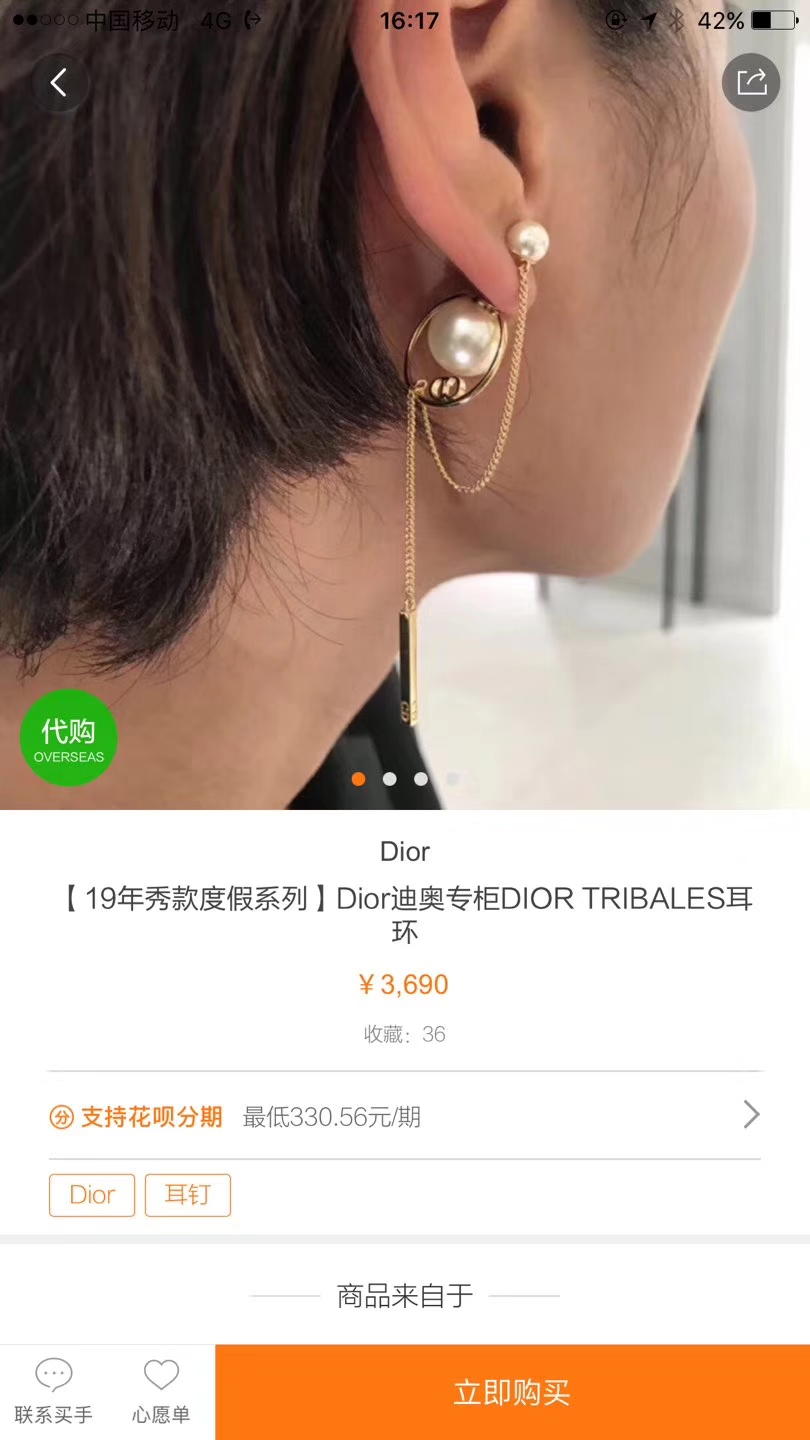Tap 立即购买 to buy now
This screenshot has width=810, height=1440.
tap(512, 1392)
